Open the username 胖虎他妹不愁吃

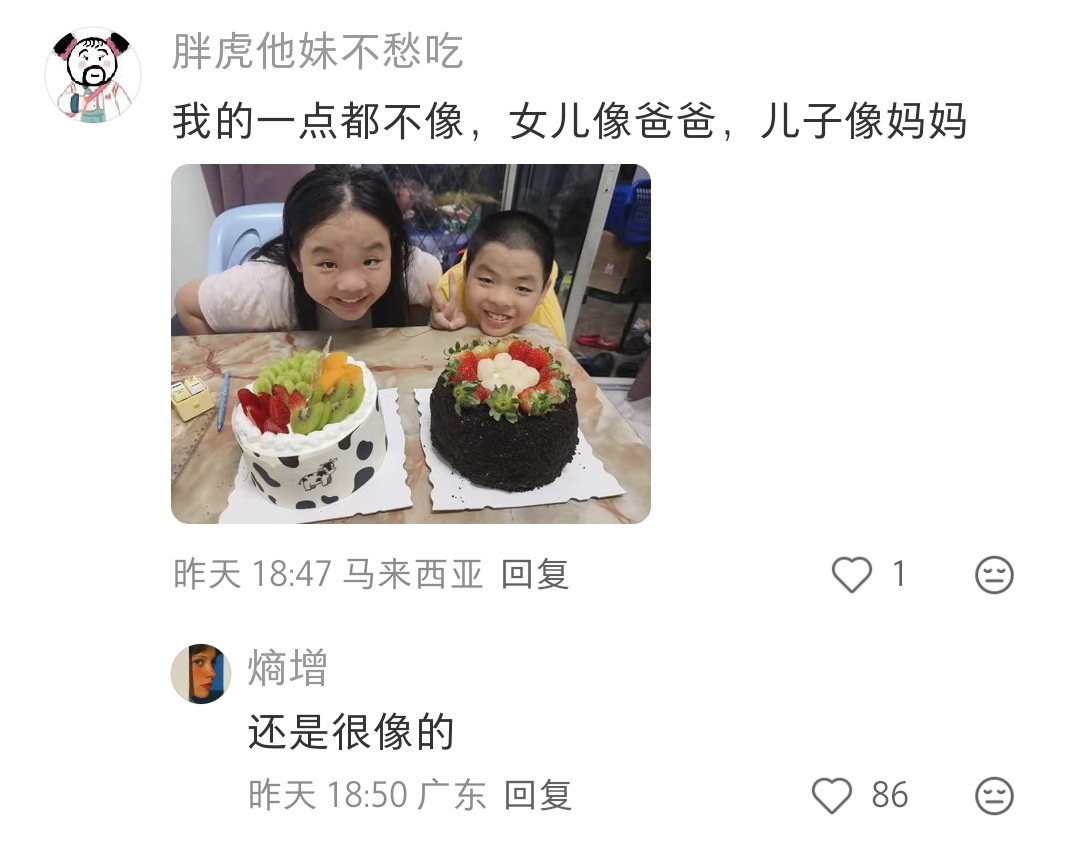click(x=318, y=51)
